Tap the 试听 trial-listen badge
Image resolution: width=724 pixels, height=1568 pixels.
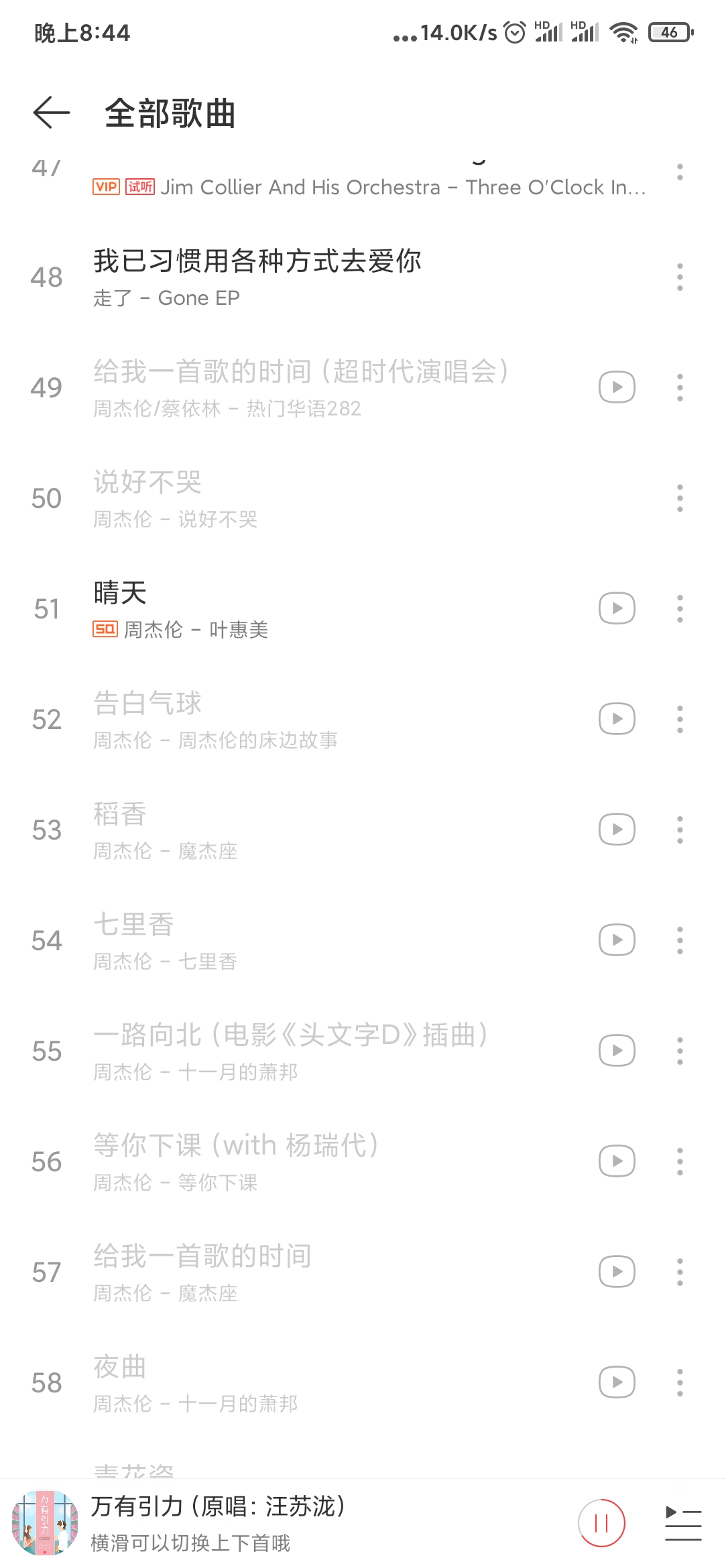coord(139,186)
